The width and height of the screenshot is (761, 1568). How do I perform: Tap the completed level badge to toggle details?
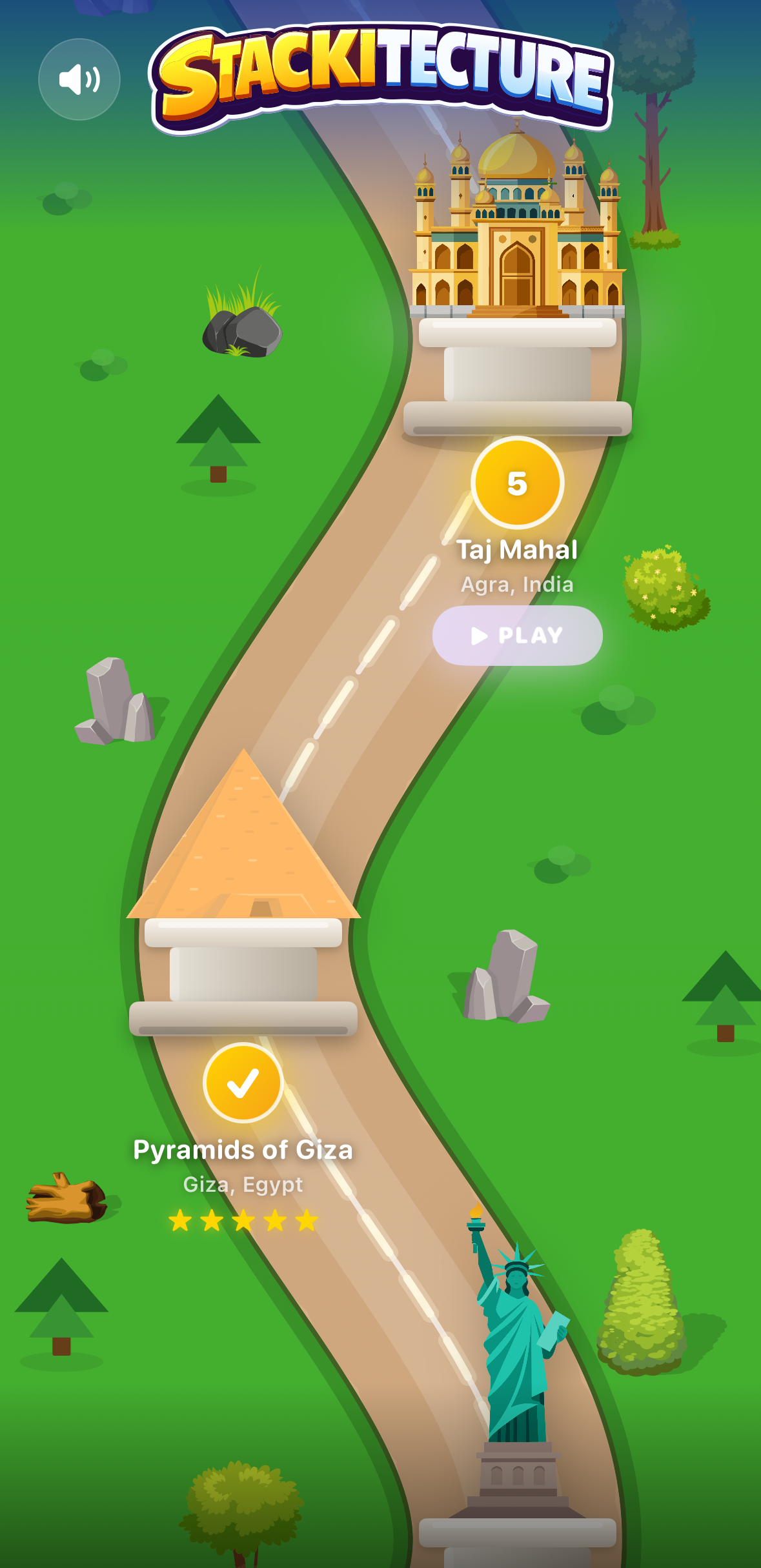[x=243, y=1081]
